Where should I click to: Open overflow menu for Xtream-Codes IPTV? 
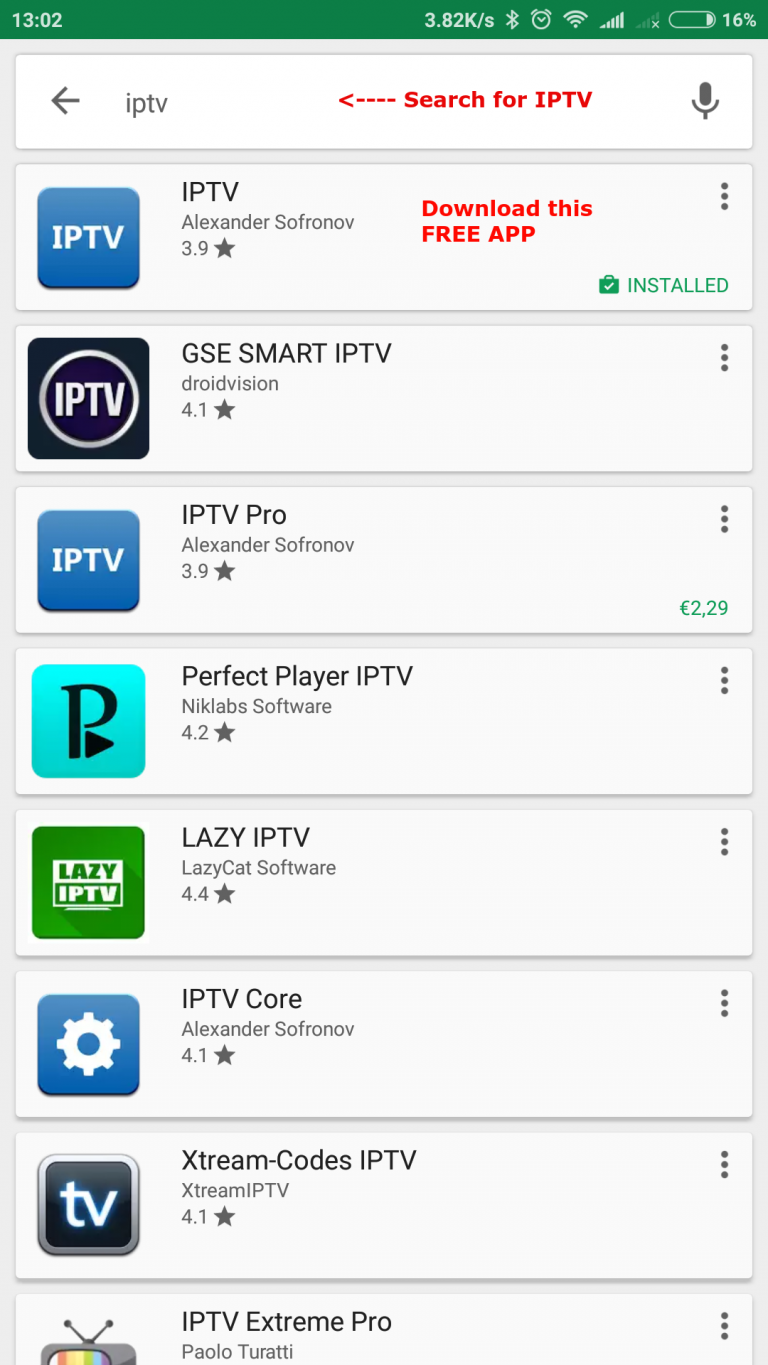[x=724, y=1165]
